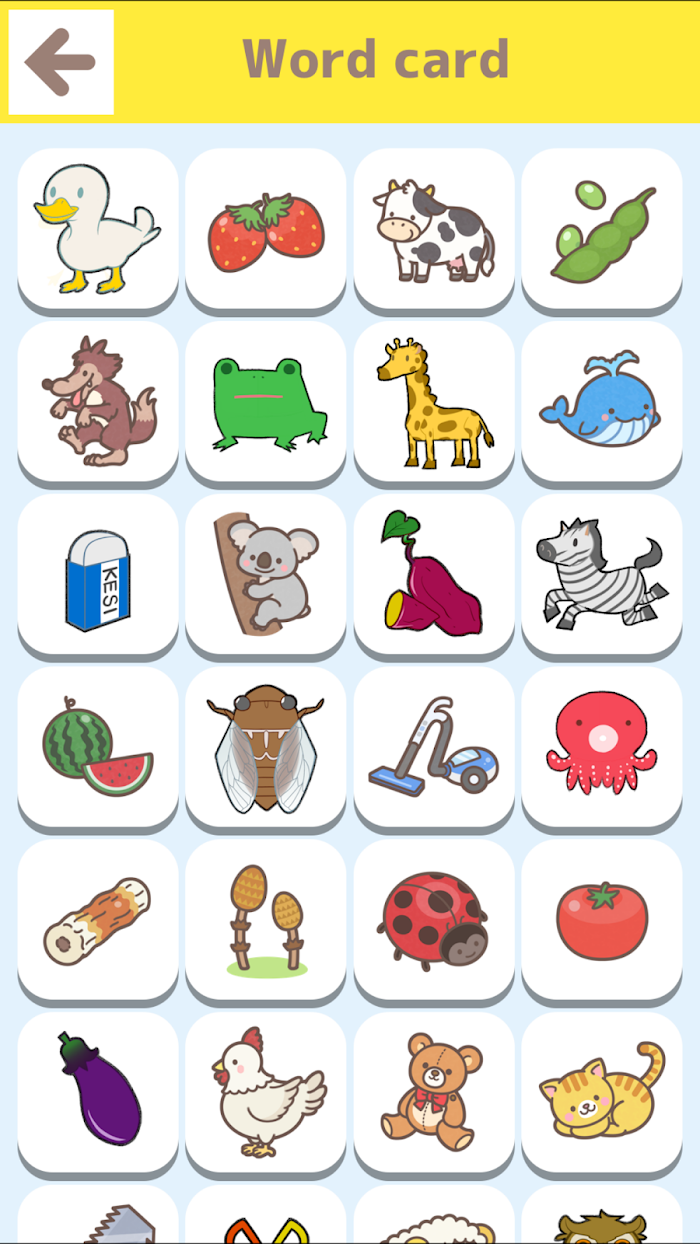This screenshot has width=700, height=1244.
Task: Open the duck word card
Action: 98,228
